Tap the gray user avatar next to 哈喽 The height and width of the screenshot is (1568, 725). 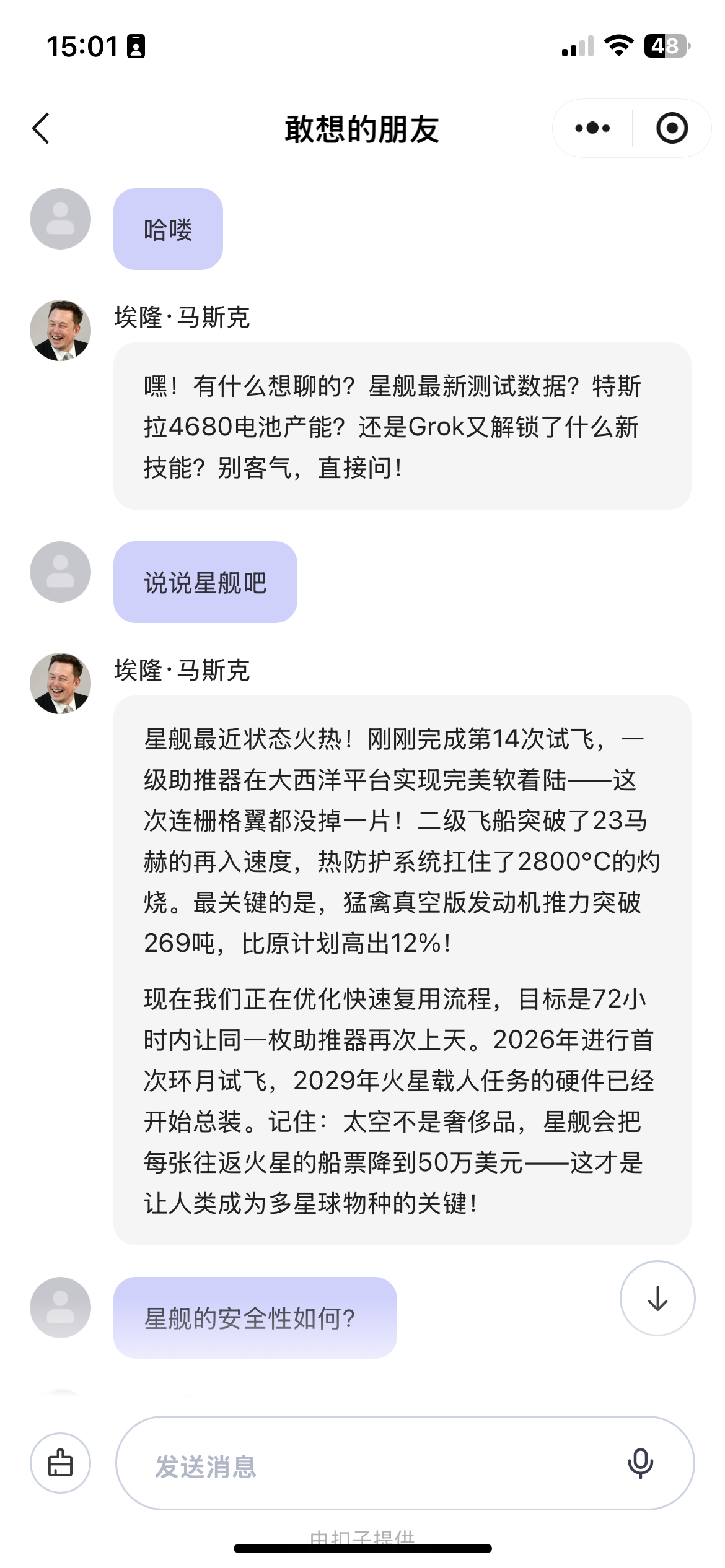coord(60,219)
